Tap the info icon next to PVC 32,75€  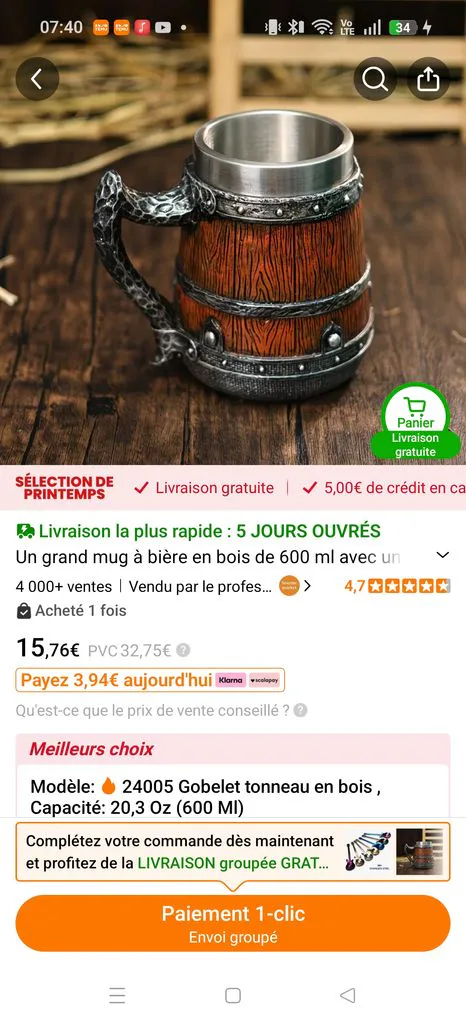(183, 650)
